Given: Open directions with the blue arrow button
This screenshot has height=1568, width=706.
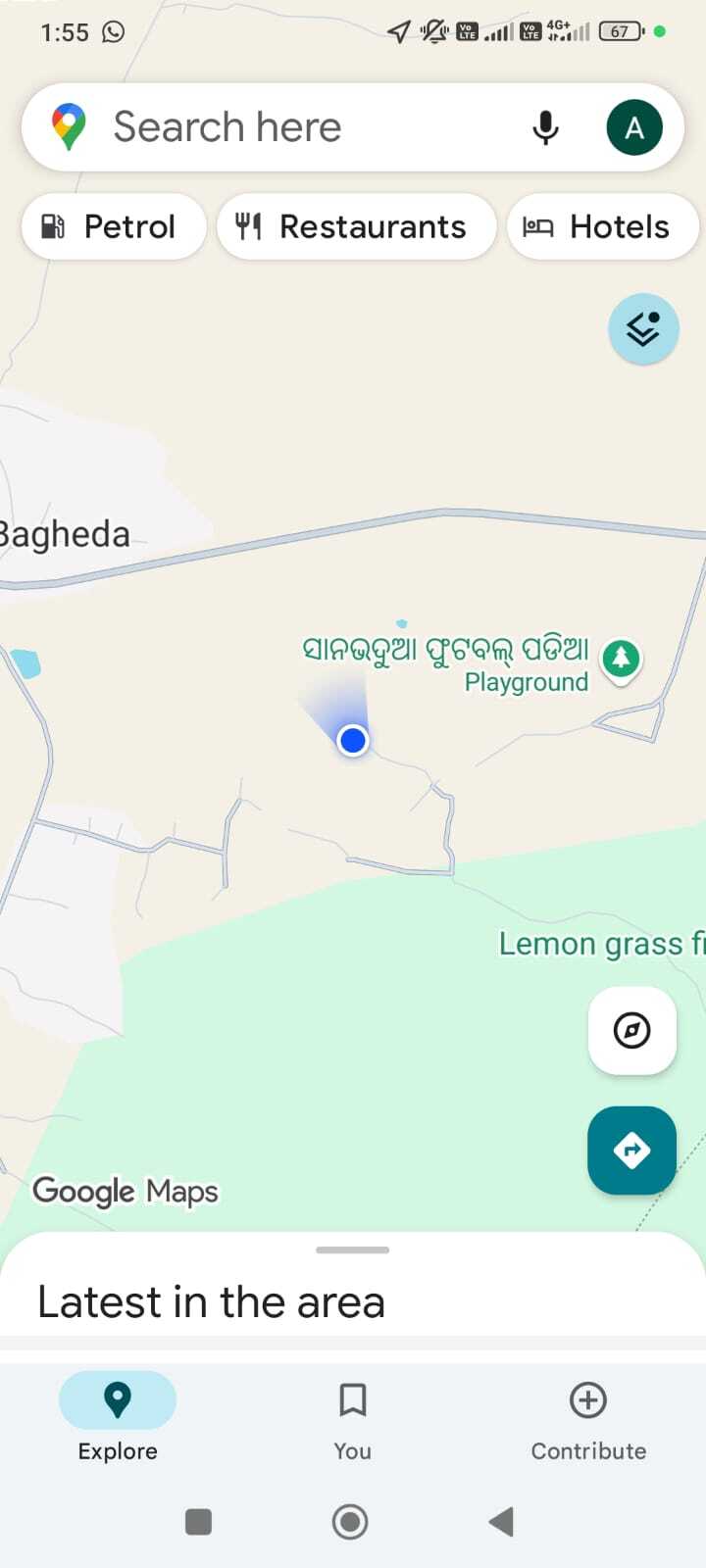Looking at the screenshot, I should tap(631, 1150).
